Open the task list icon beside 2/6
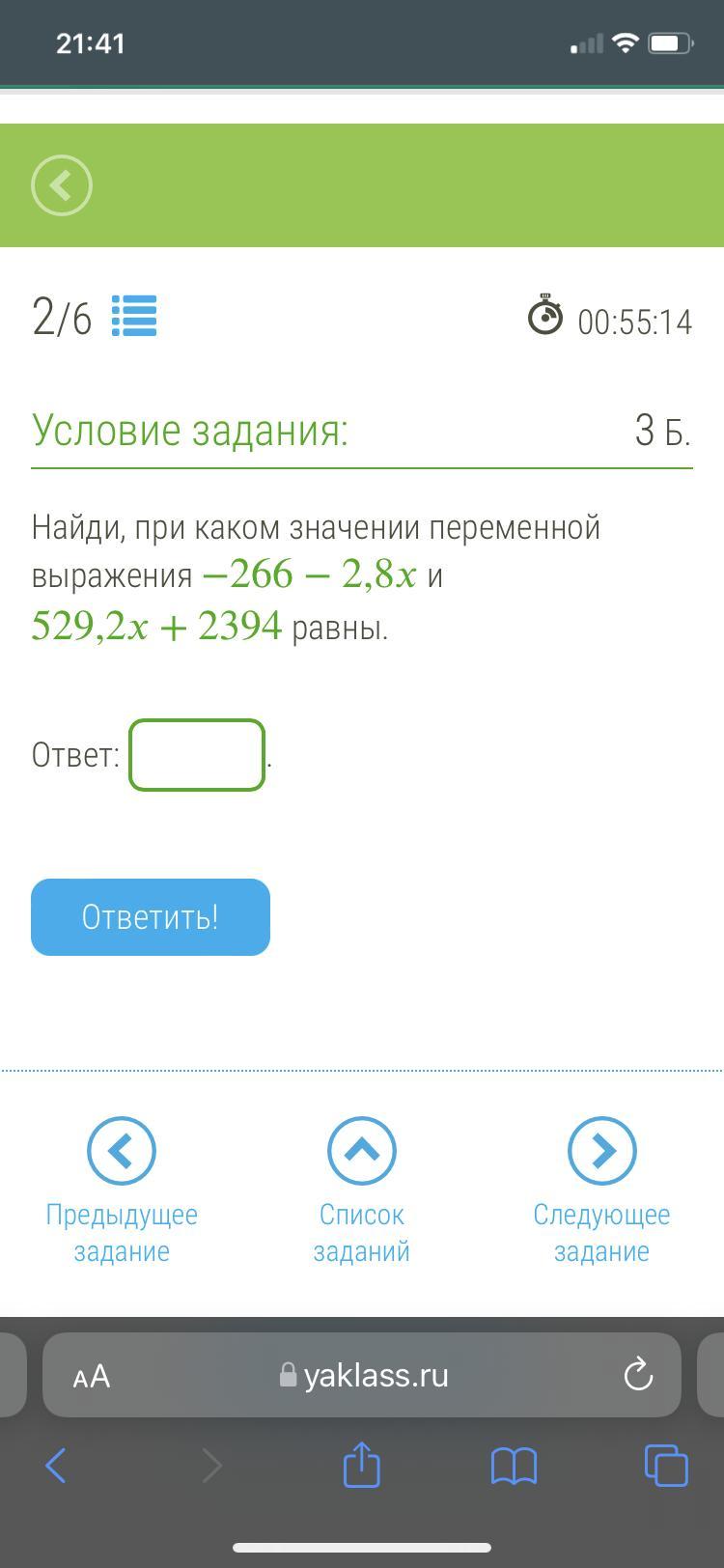 tap(134, 316)
